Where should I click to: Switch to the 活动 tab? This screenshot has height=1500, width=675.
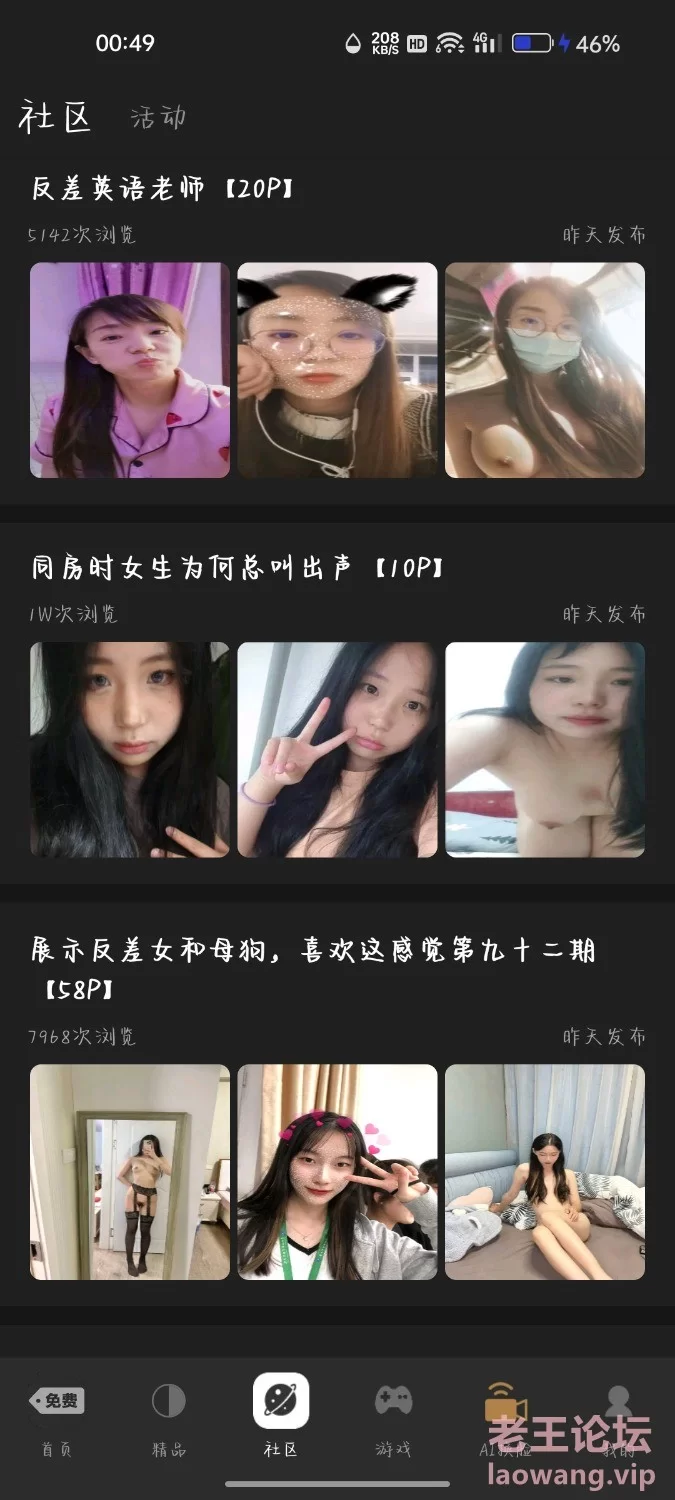158,117
